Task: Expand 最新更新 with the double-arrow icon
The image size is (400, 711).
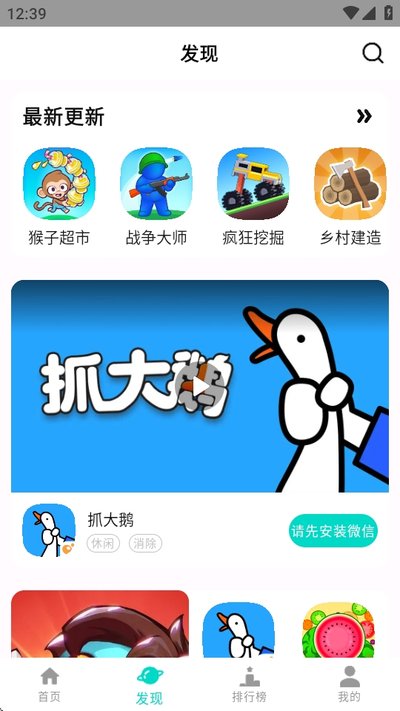Action: pos(364,117)
